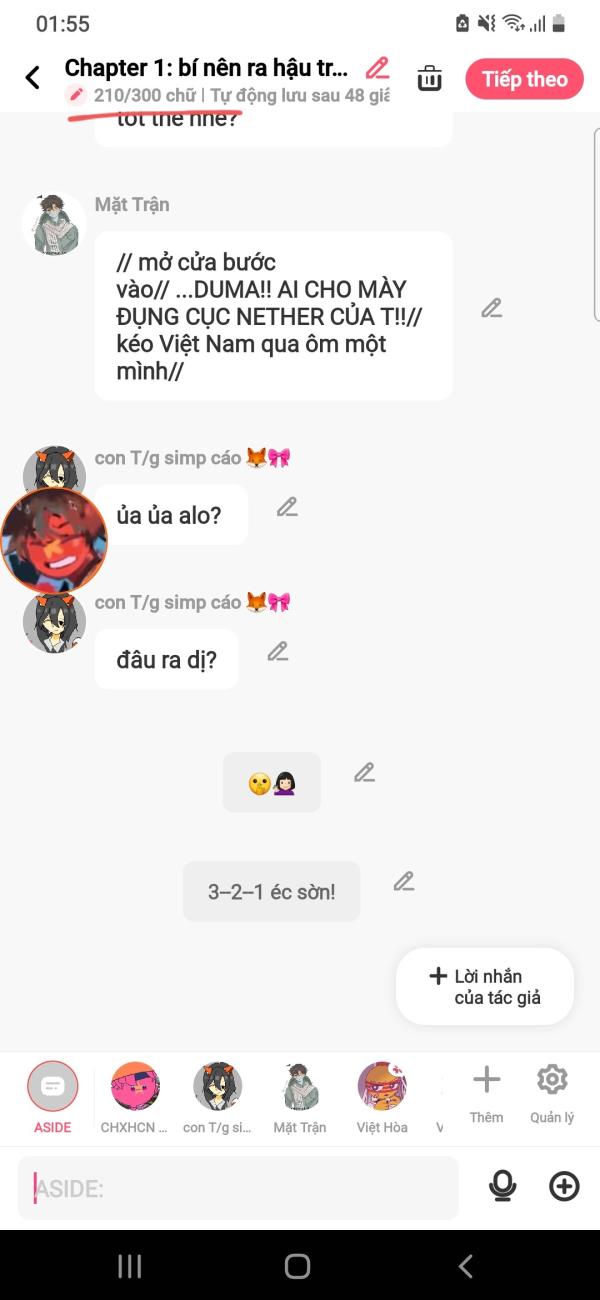600x1300 pixels.
Task: Edit the chapter title
Action: pyautogui.click(x=377, y=69)
